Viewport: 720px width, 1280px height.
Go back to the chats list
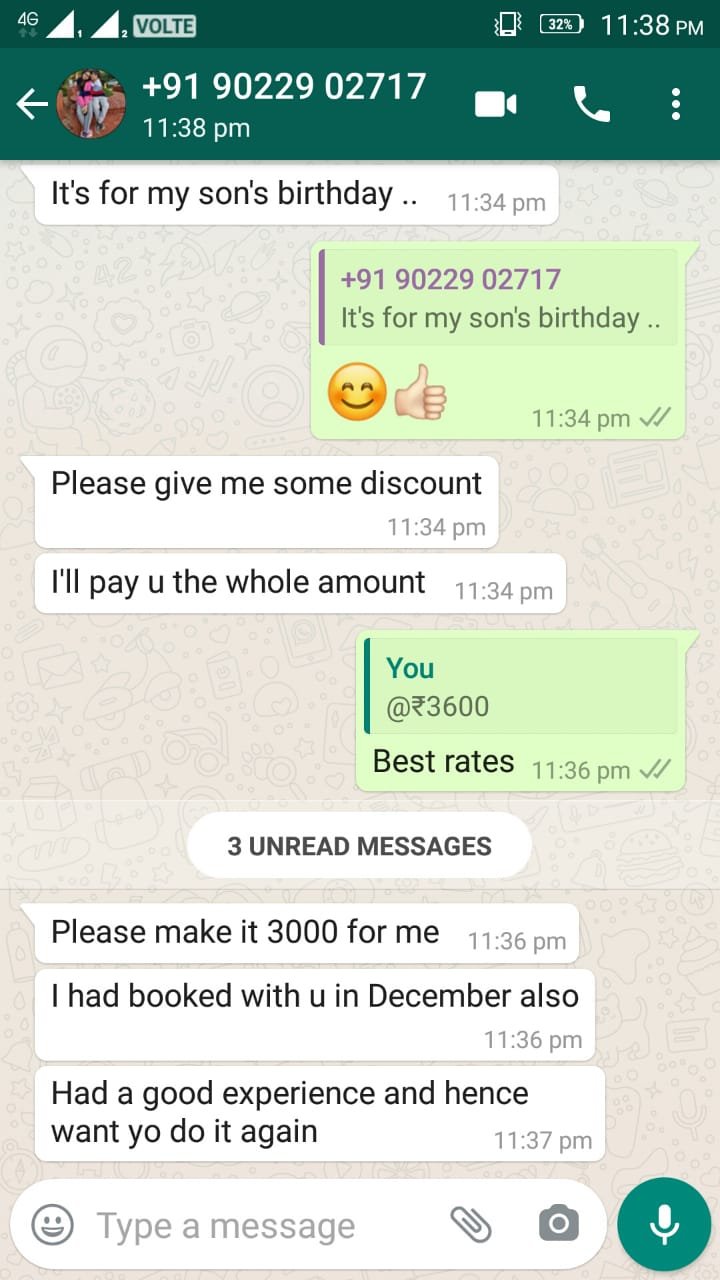coord(32,104)
